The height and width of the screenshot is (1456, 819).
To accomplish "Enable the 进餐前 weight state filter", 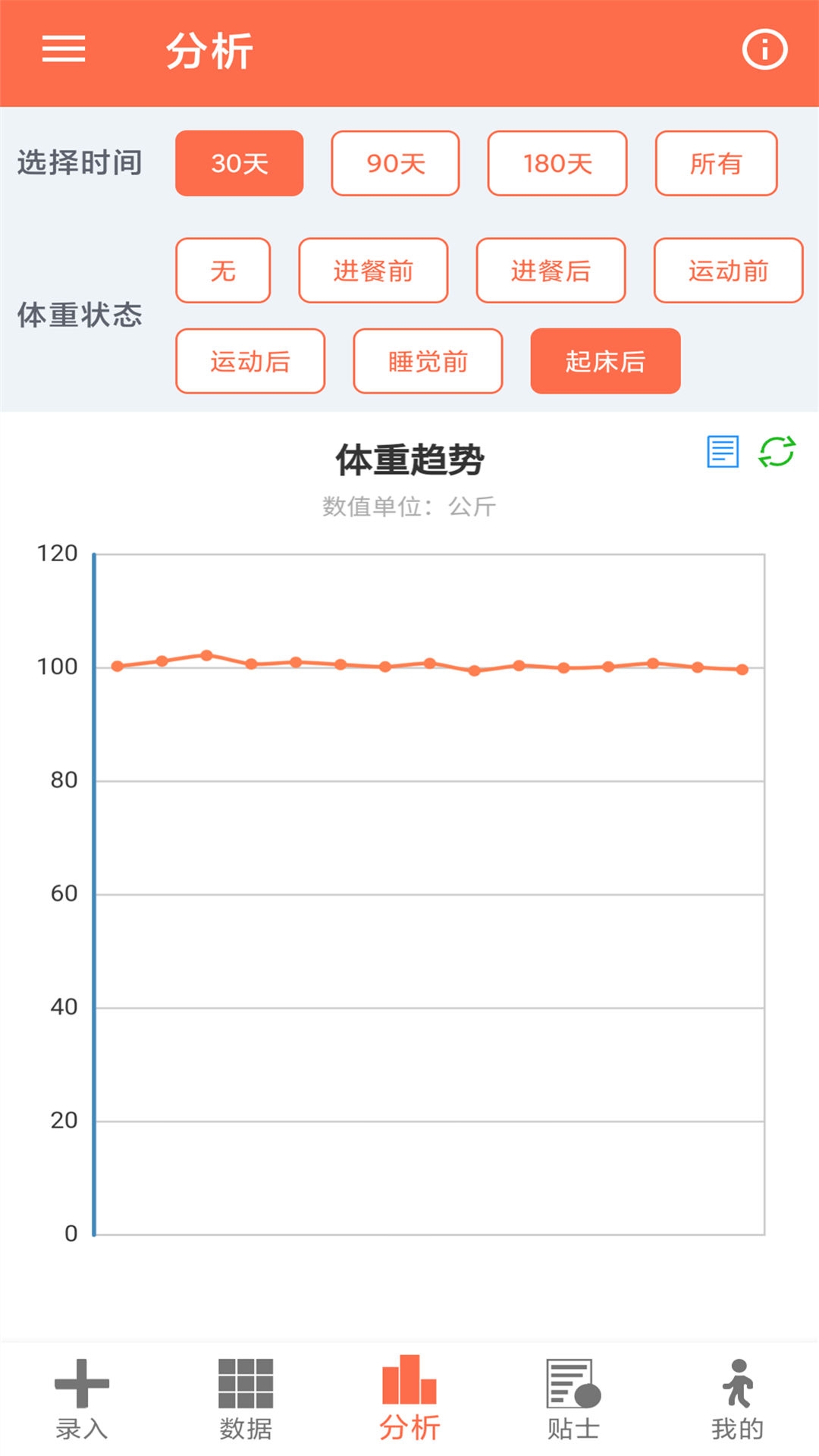I will (374, 271).
